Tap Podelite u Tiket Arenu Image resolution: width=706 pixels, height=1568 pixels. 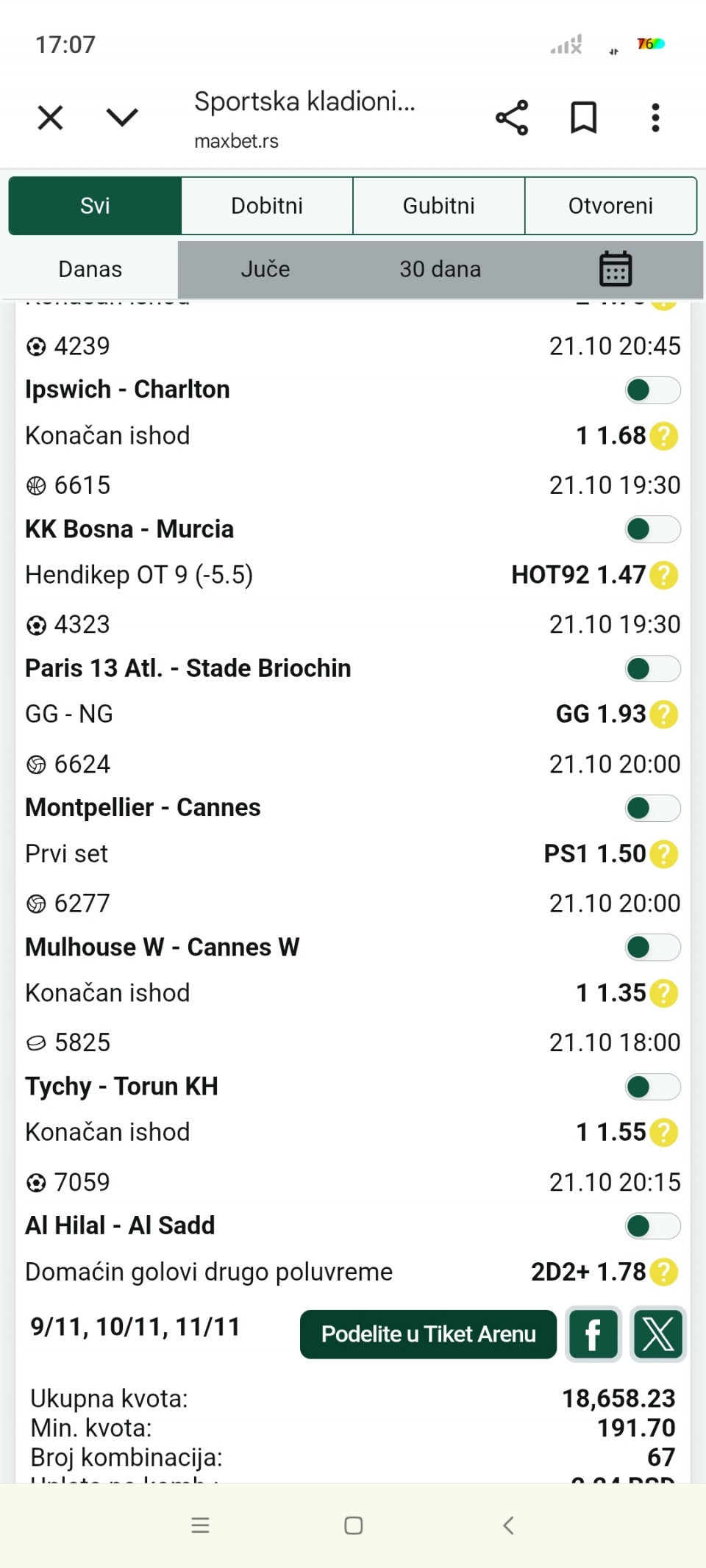point(428,1334)
